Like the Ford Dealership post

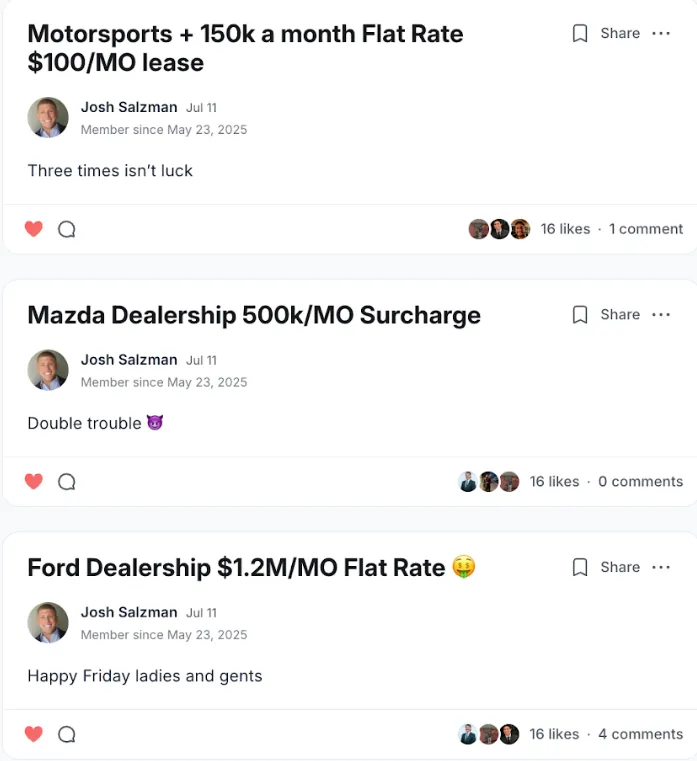[34, 734]
